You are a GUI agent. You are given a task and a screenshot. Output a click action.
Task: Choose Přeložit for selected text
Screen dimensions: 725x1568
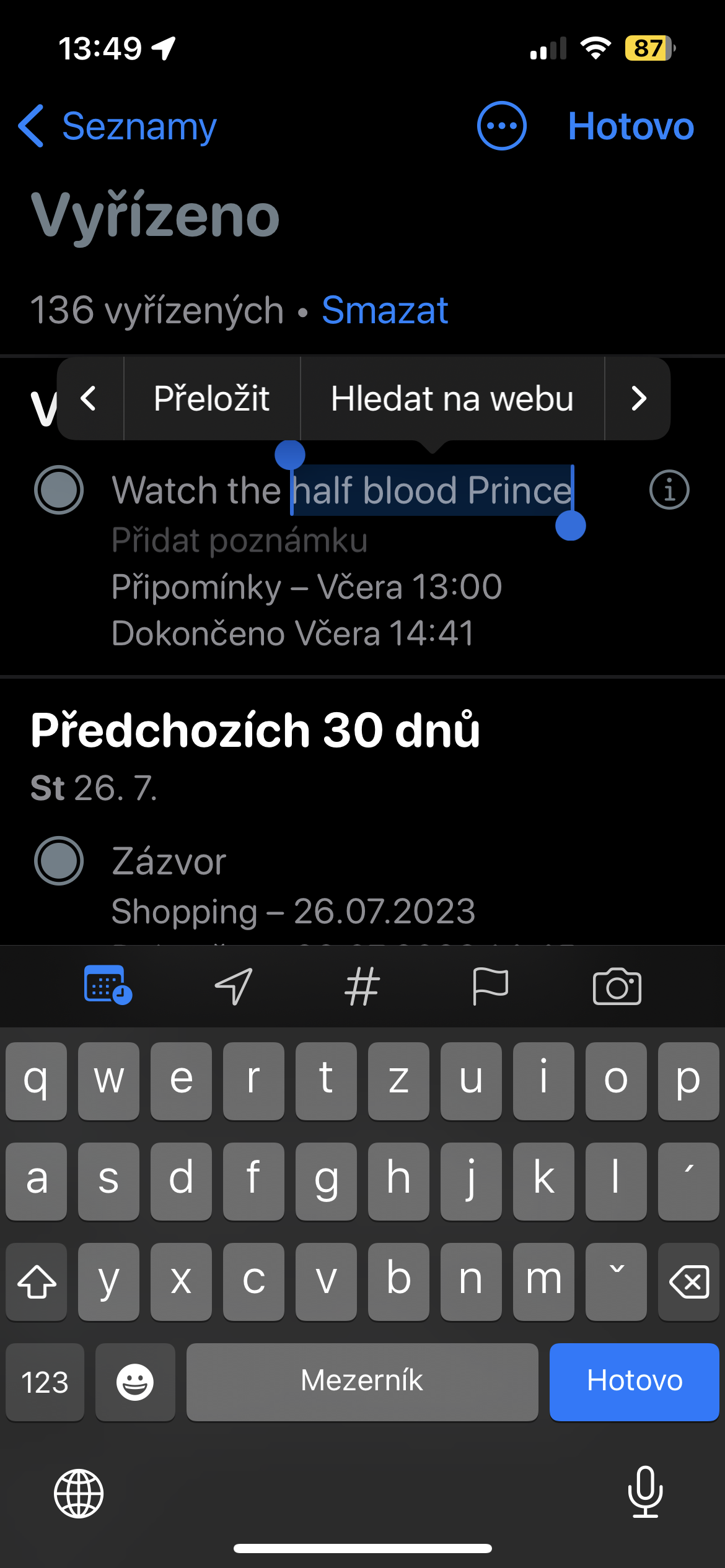(x=212, y=398)
